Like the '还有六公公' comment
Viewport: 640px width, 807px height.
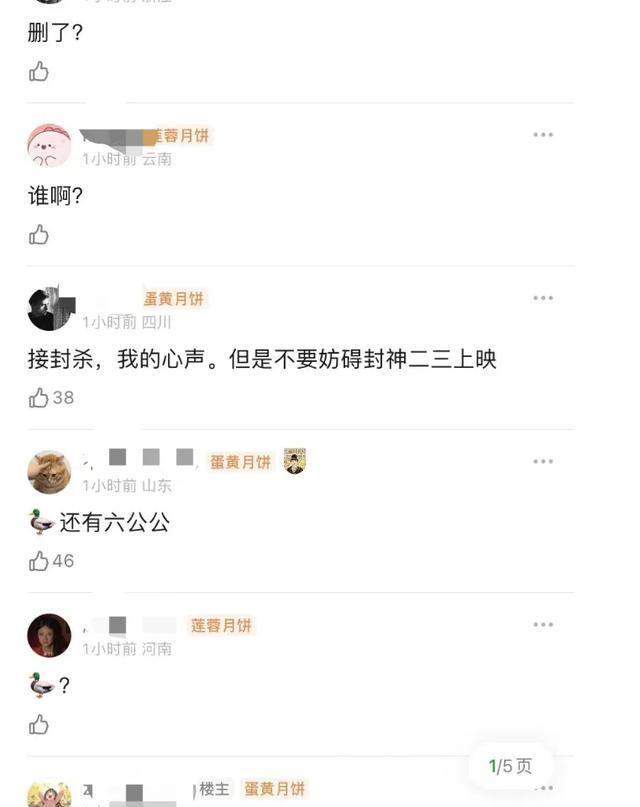coord(39,561)
